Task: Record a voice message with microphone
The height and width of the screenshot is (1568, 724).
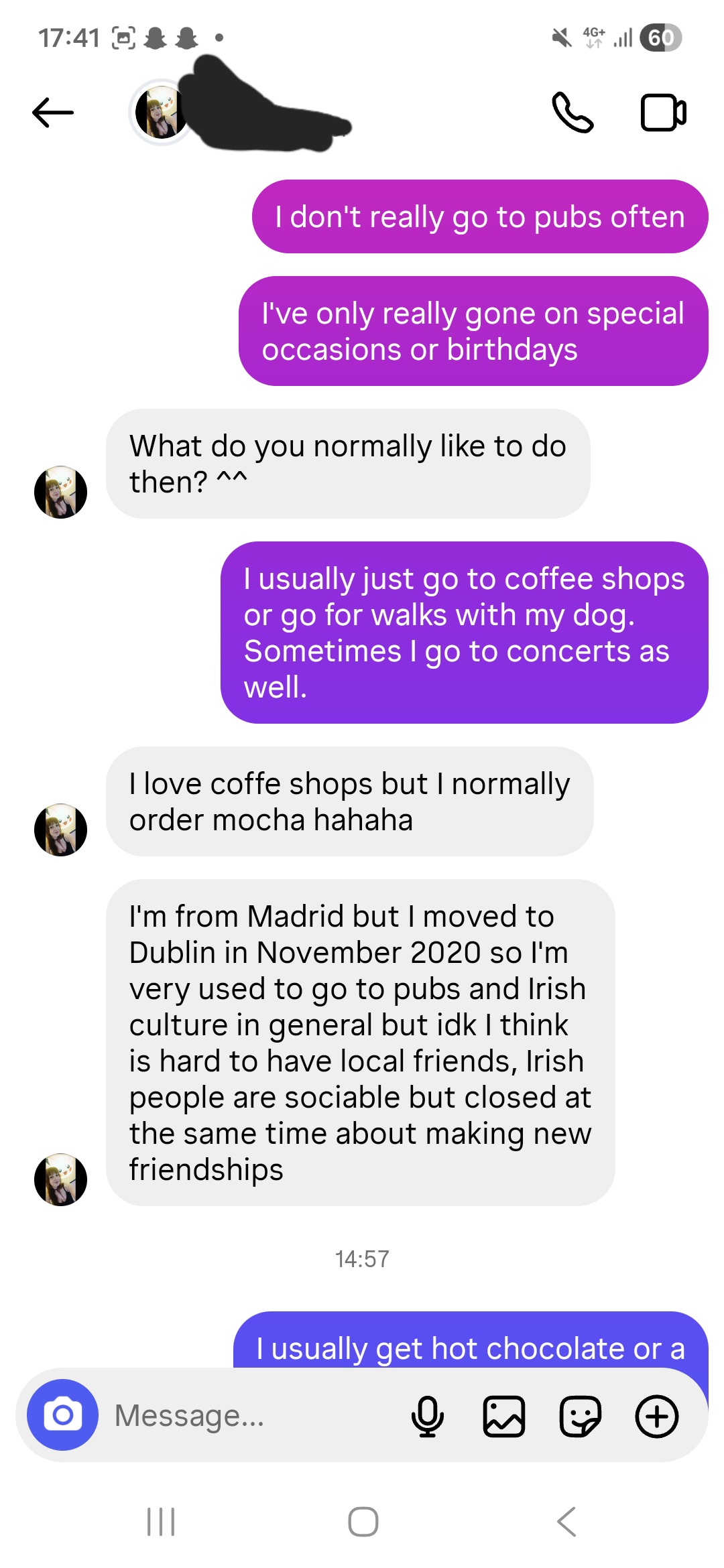Action: (427, 1416)
